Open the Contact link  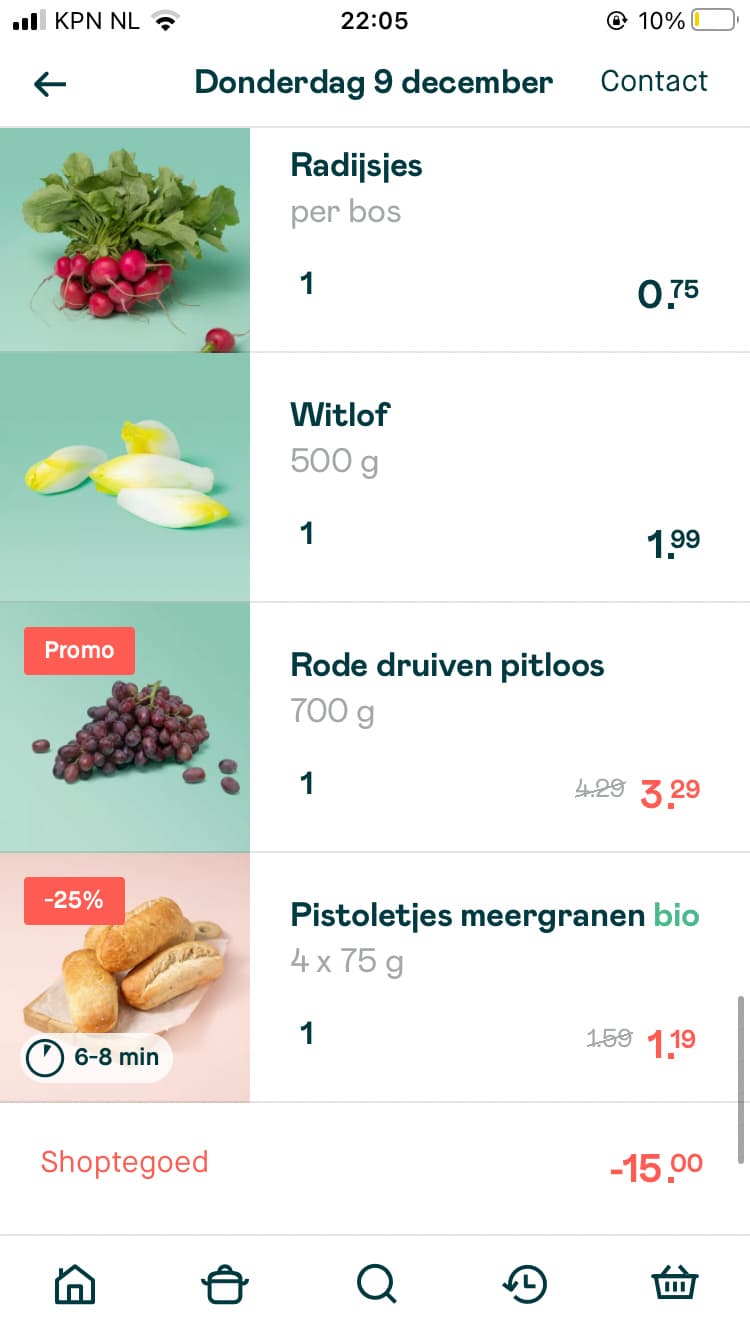pos(654,82)
